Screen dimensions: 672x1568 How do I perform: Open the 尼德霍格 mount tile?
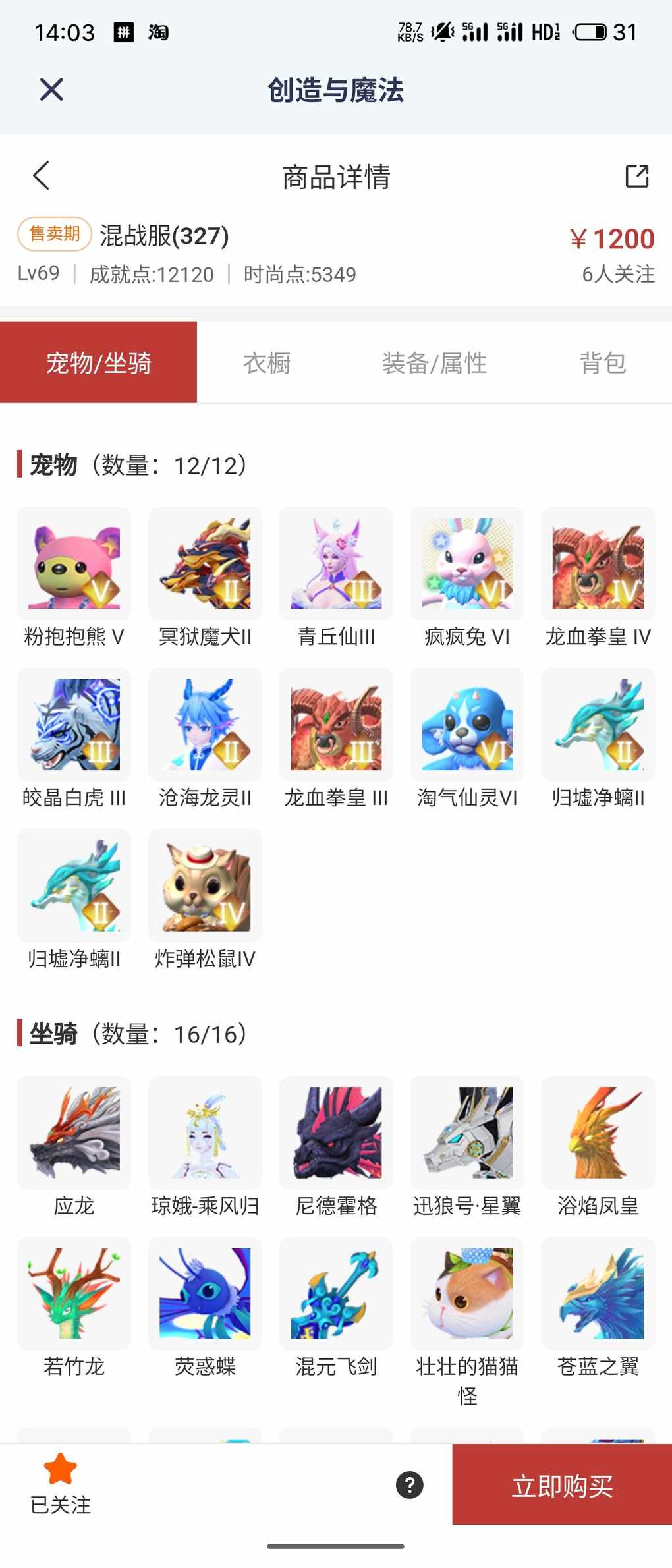(336, 1133)
